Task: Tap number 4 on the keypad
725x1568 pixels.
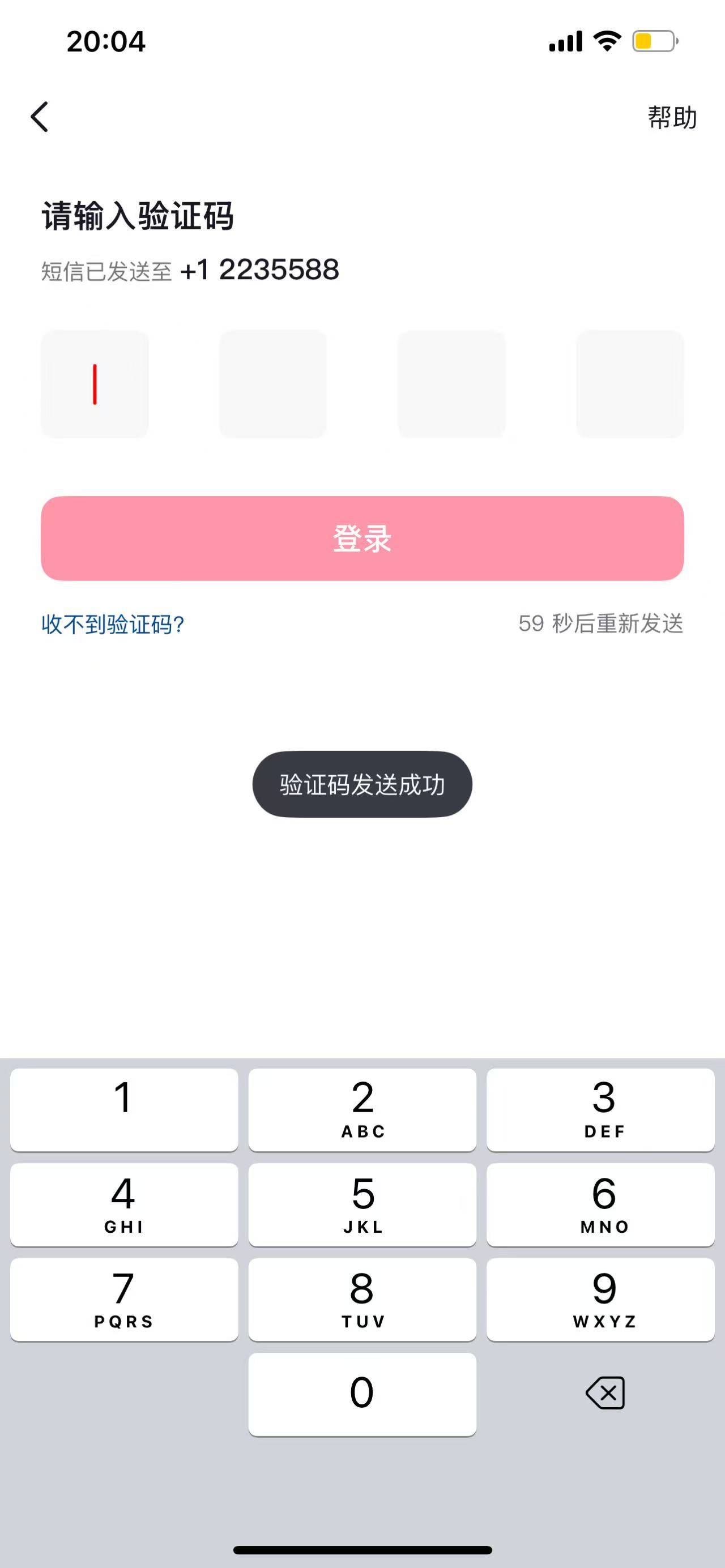Action: click(123, 1205)
